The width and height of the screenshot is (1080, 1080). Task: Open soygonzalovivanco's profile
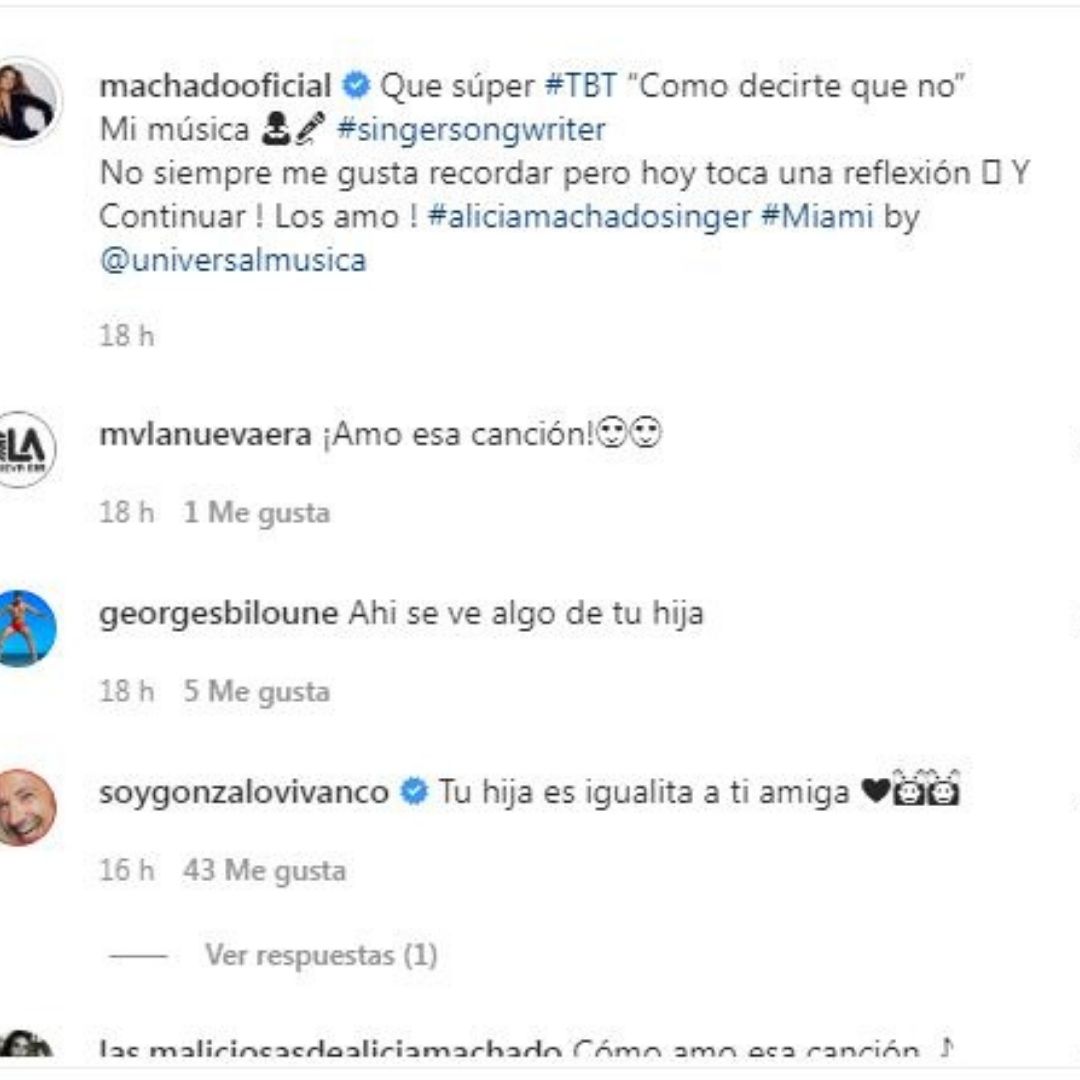pos(245,792)
